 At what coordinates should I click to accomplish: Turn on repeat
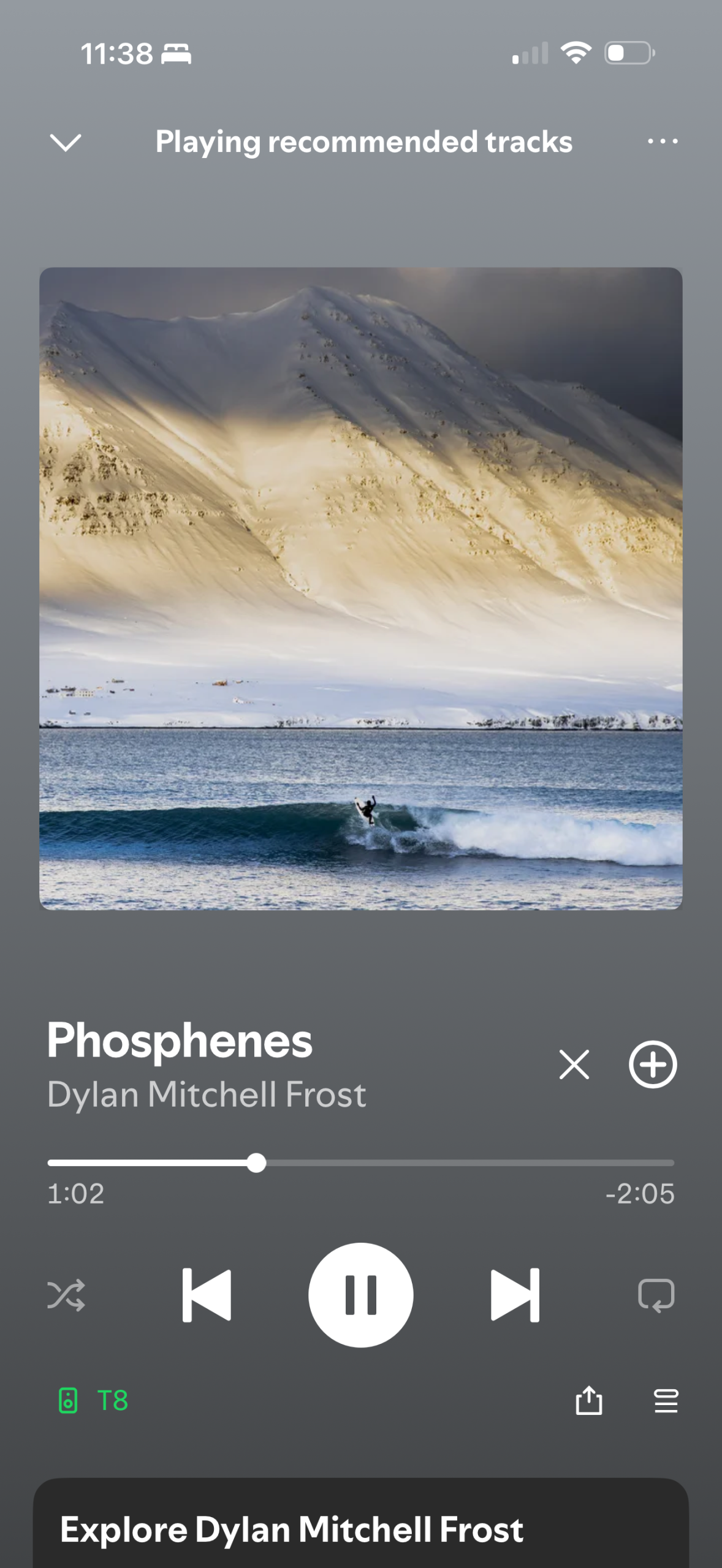656,1295
